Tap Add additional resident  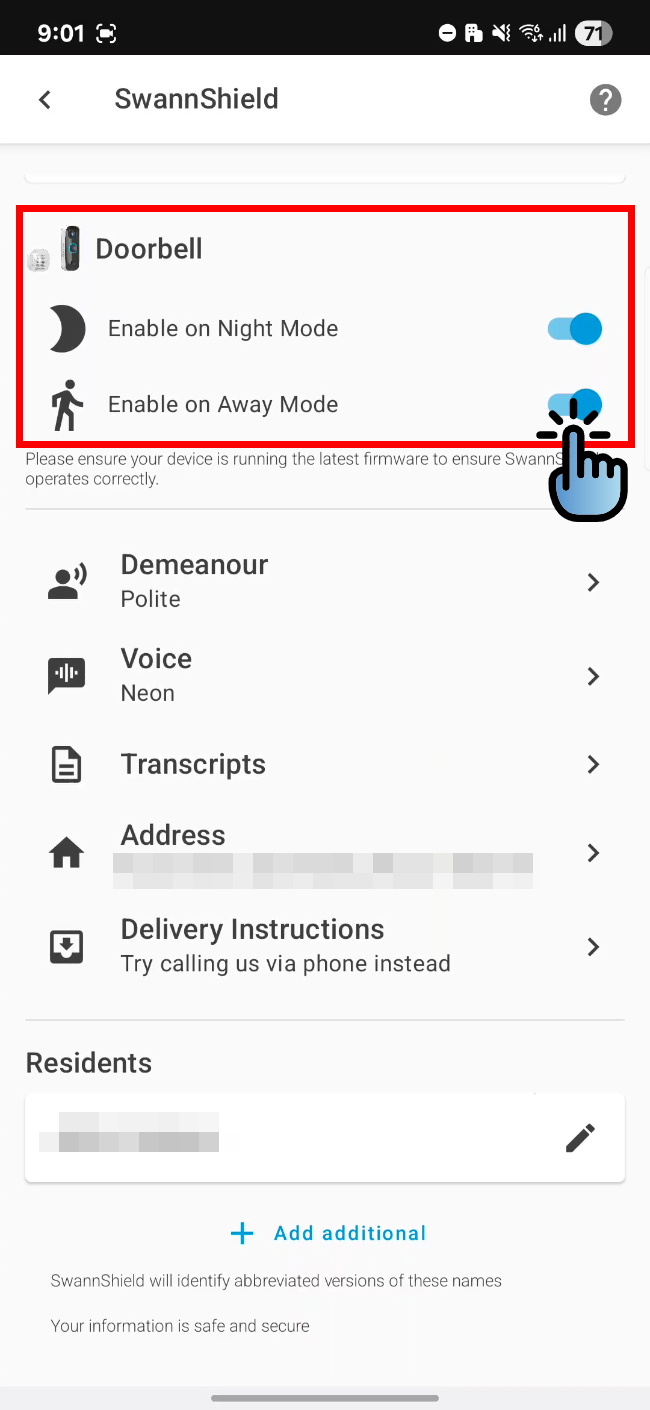point(328,1233)
